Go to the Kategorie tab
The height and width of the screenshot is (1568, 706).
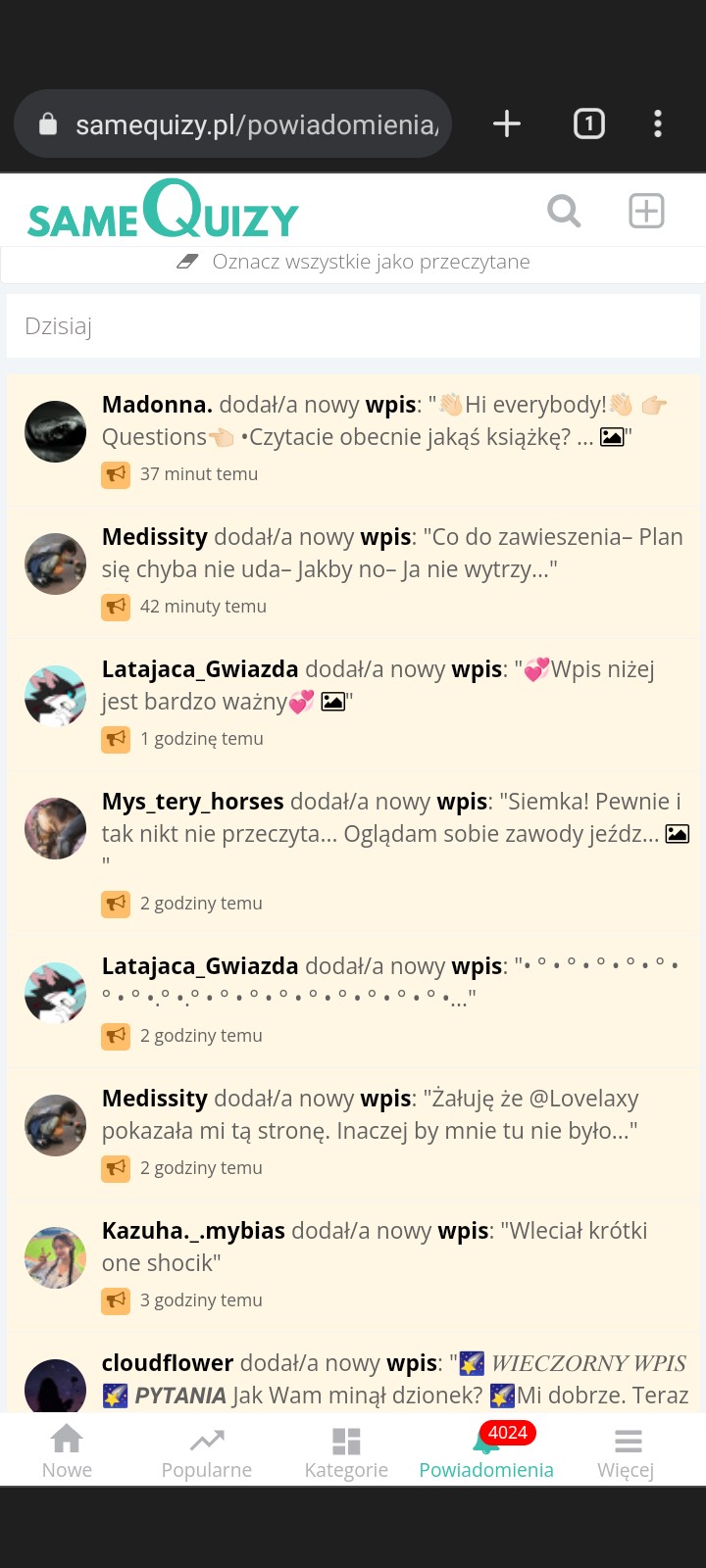(x=346, y=1451)
